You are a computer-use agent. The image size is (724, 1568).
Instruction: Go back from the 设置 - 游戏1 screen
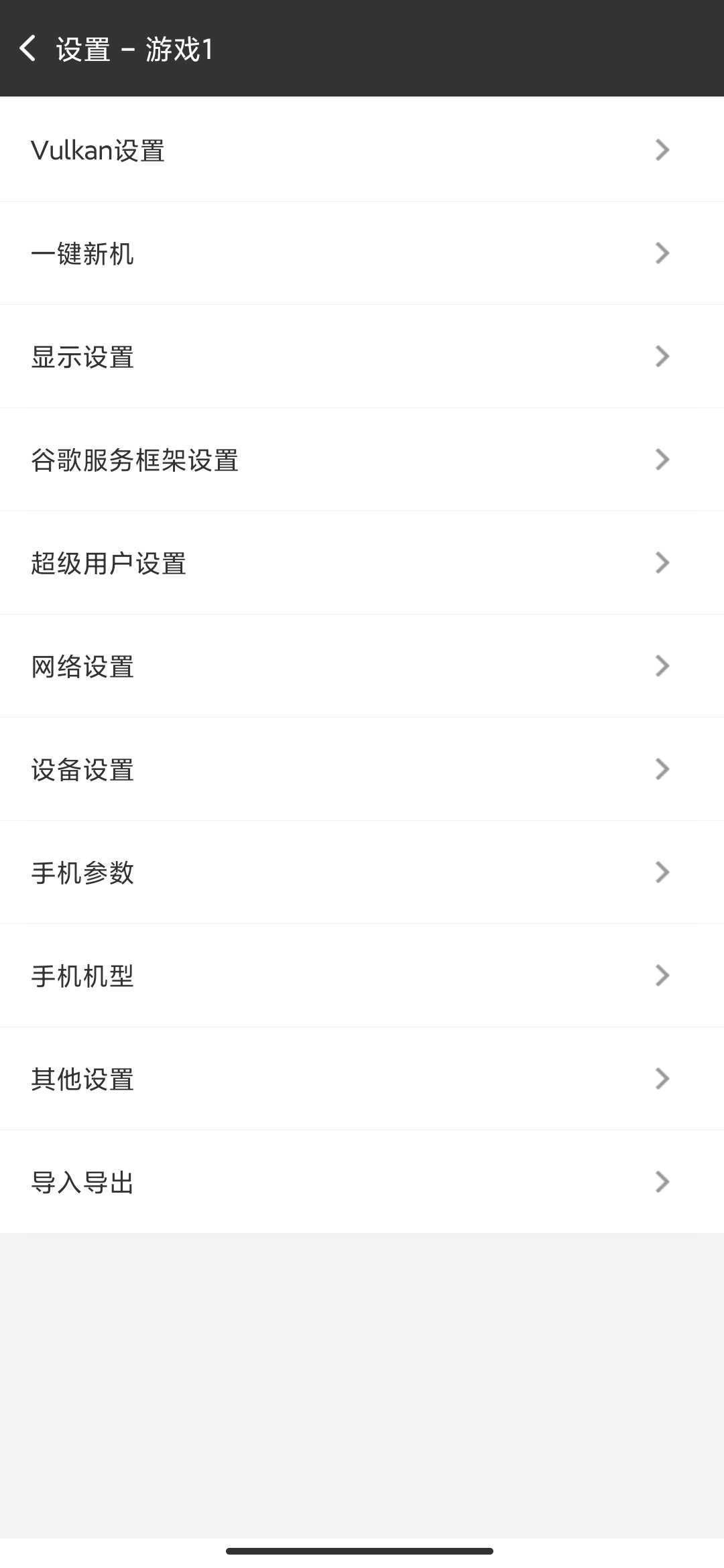click(x=28, y=49)
